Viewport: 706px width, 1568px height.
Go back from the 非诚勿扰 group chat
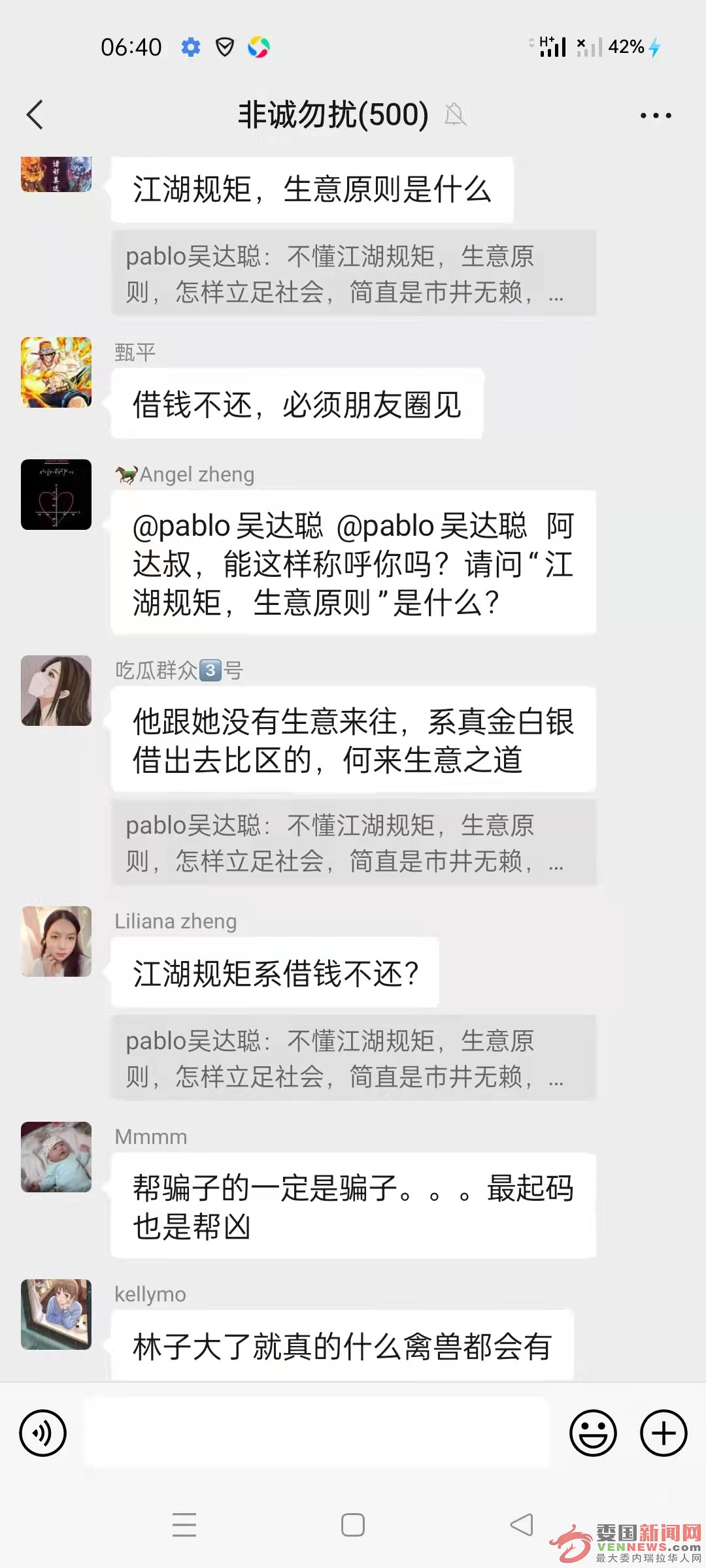[35, 115]
